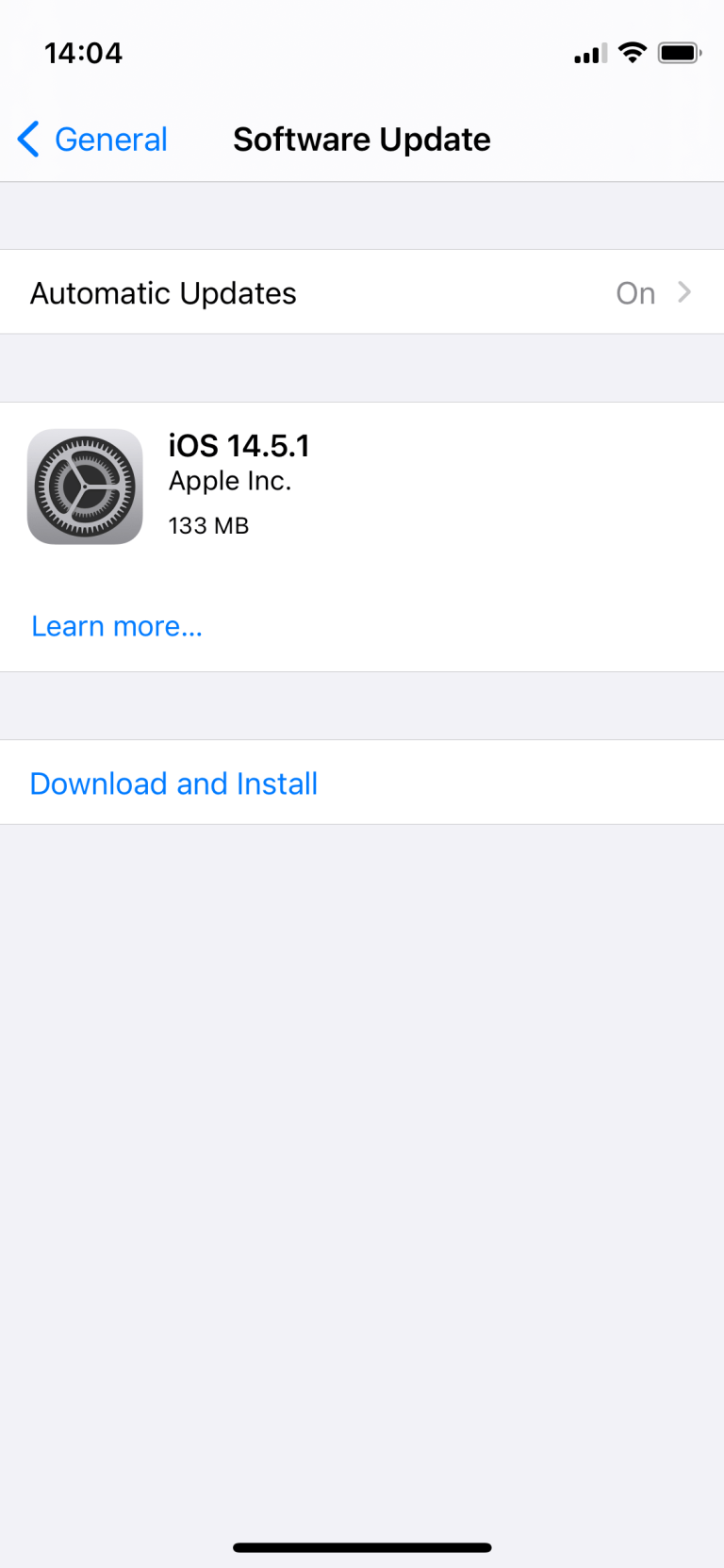Turn off the On indicator for updates

click(x=635, y=292)
